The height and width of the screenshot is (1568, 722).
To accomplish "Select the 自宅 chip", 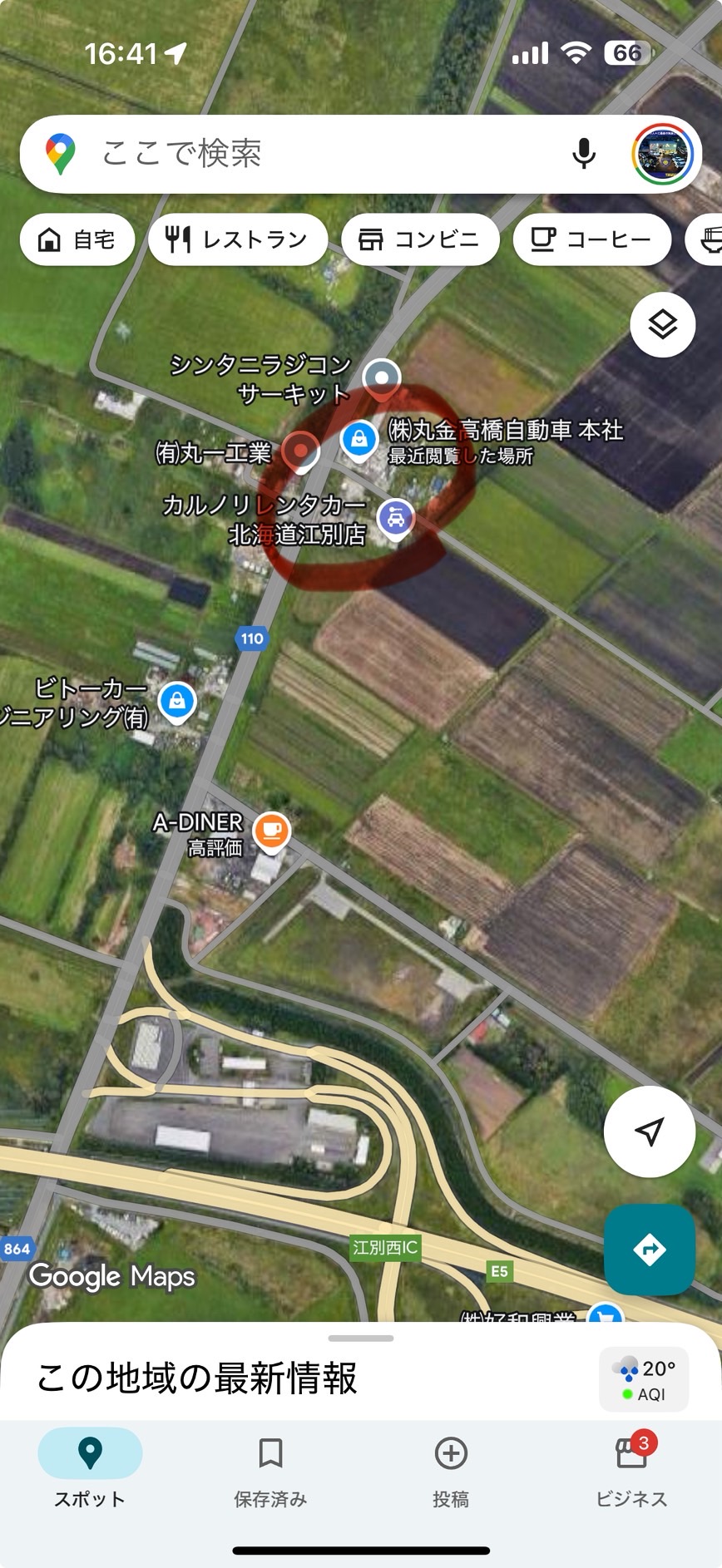I will coord(77,239).
